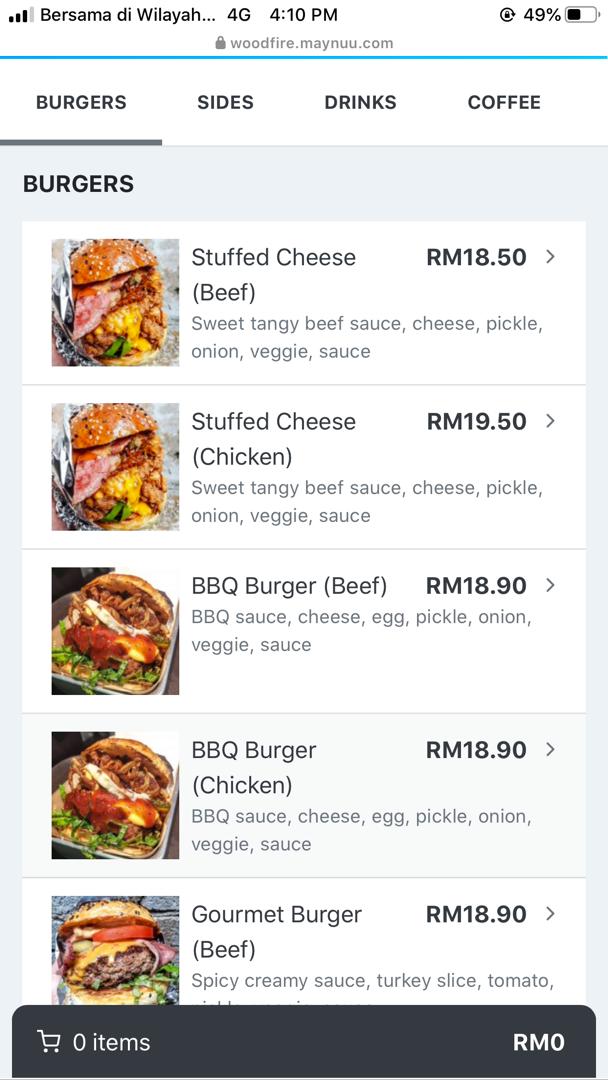Open the cart showing 0 items
The width and height of the screenshot is (608, 1080).
pos(304,1042)
